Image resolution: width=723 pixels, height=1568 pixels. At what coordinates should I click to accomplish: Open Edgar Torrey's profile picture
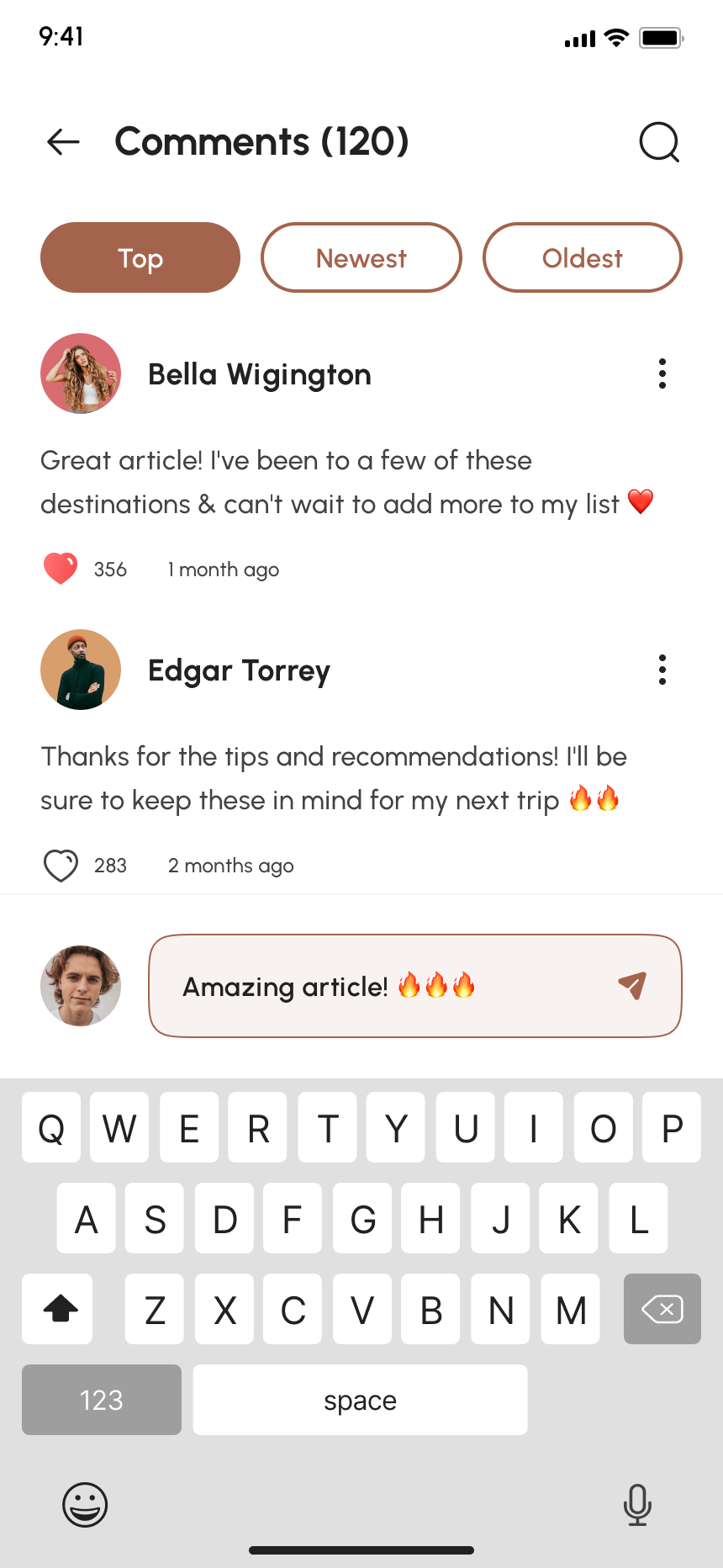coord(81,670)
